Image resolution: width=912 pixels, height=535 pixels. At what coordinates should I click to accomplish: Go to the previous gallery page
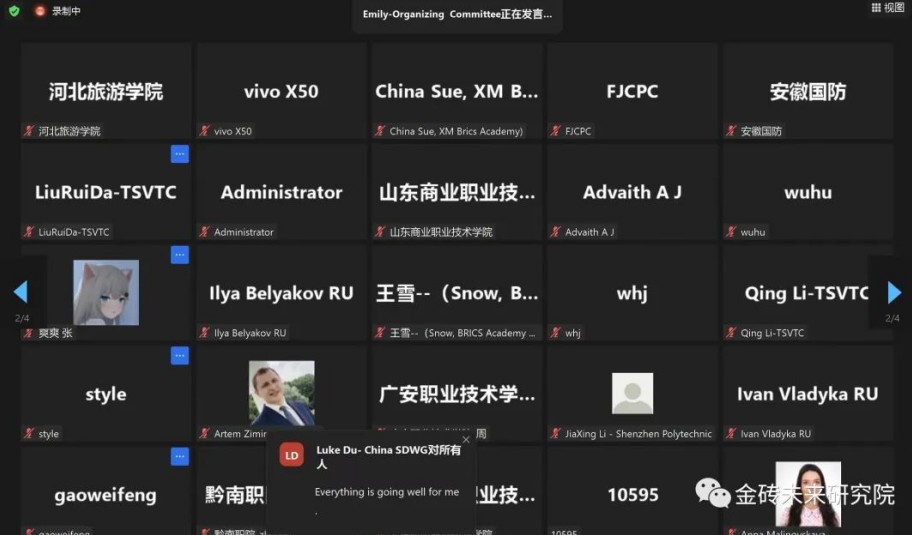(x=20, y=292)
